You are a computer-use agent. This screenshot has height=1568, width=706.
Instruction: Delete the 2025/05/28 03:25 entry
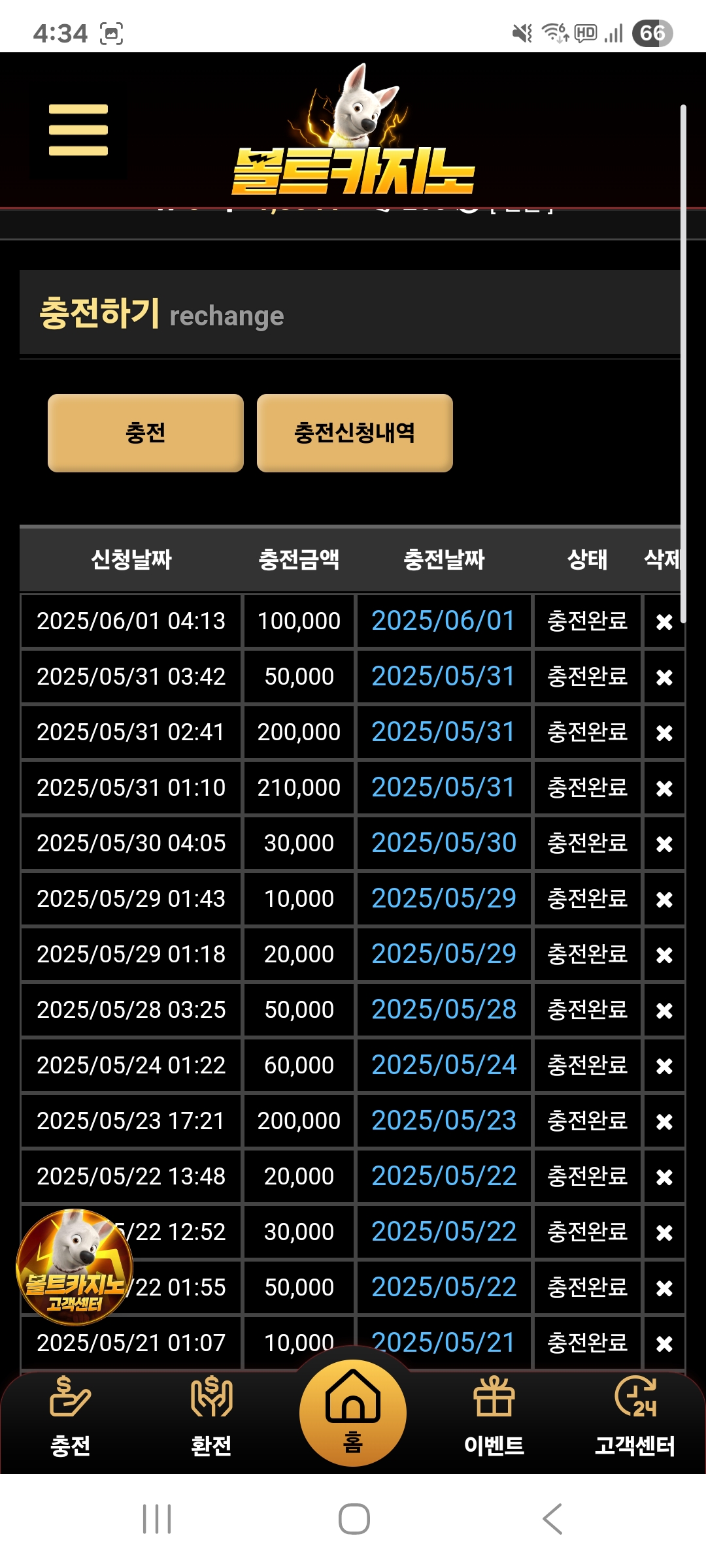(x=664, y=1010)
